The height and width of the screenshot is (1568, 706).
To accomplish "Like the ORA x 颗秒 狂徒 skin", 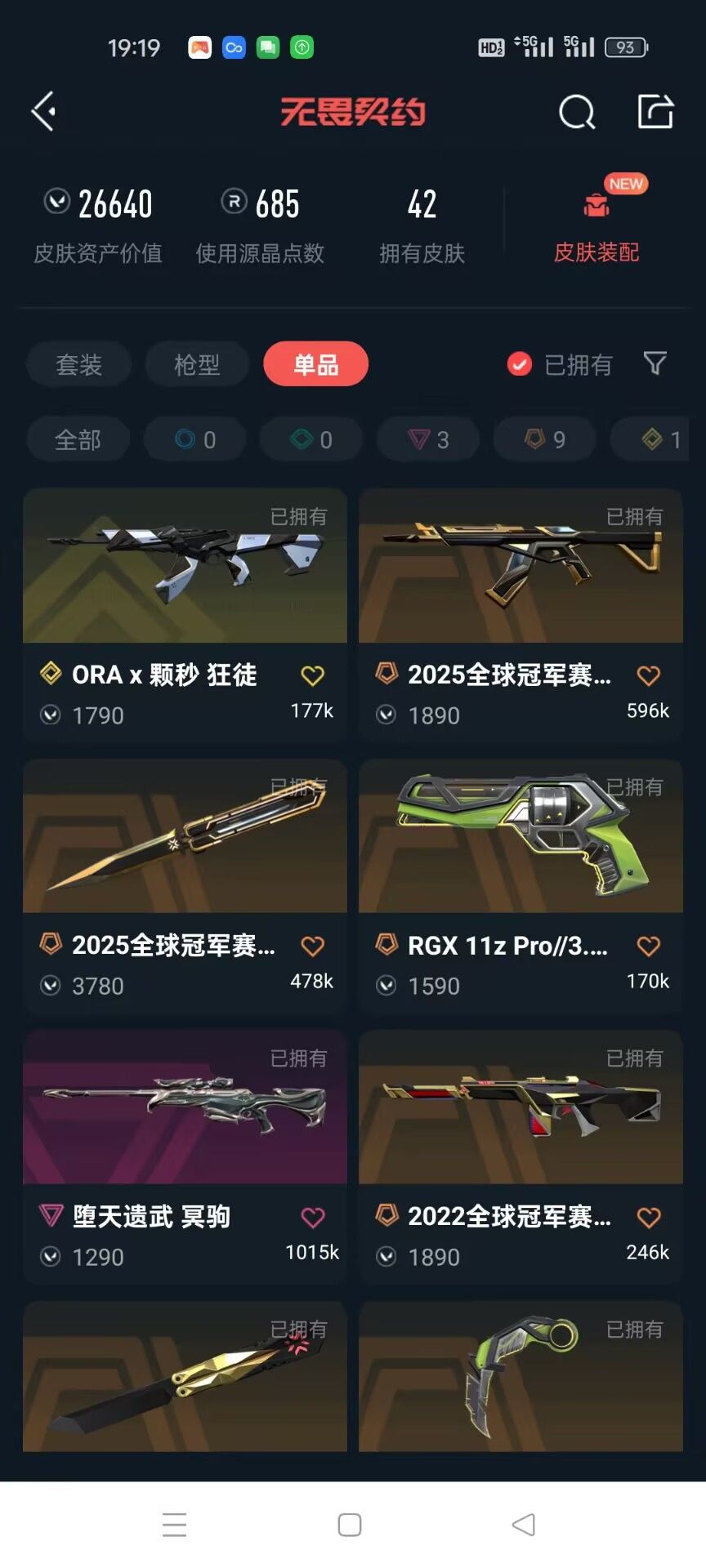I will pos(312,675).
